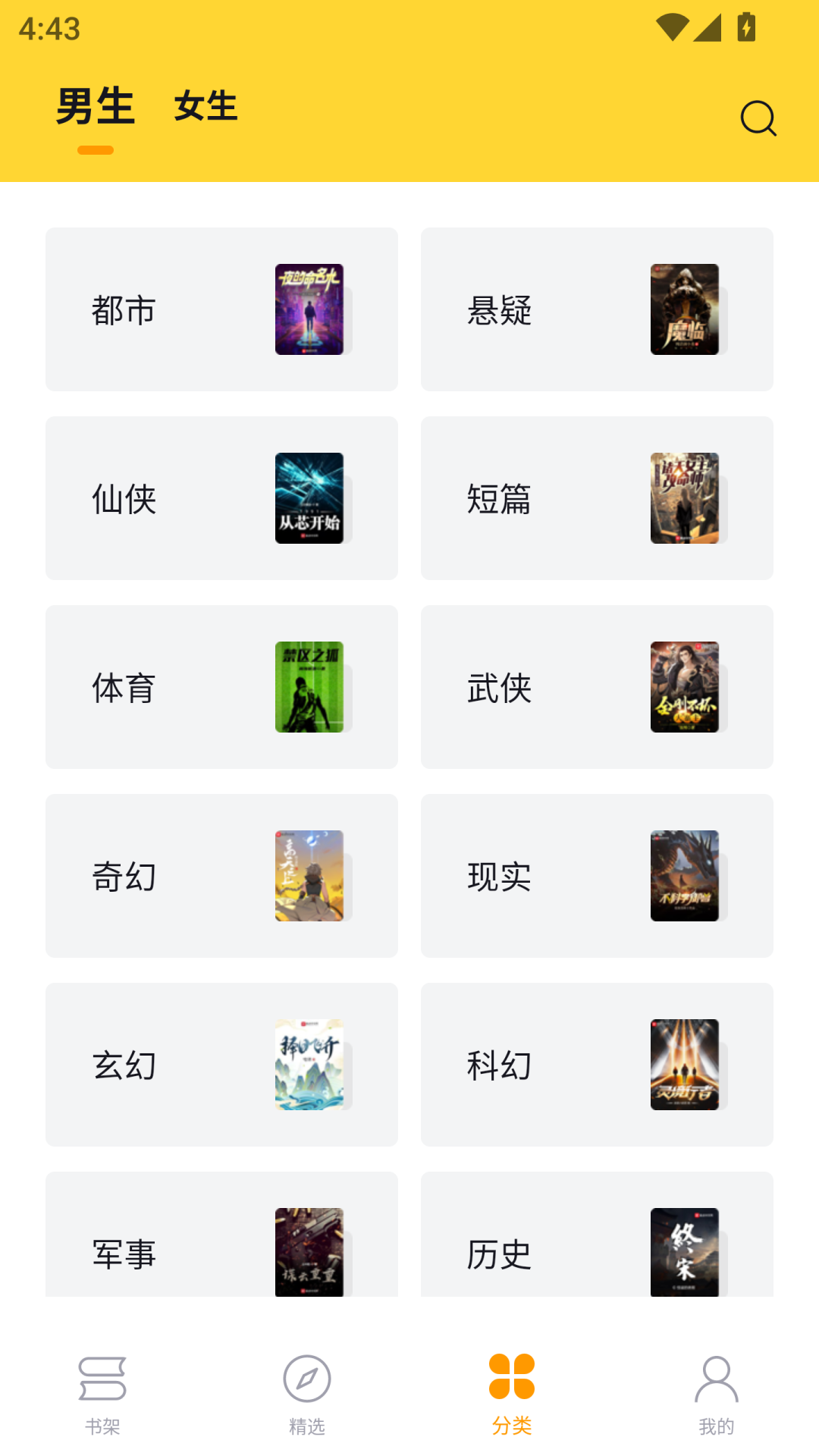Open the 体育 category card

click(x=221, y=687)
